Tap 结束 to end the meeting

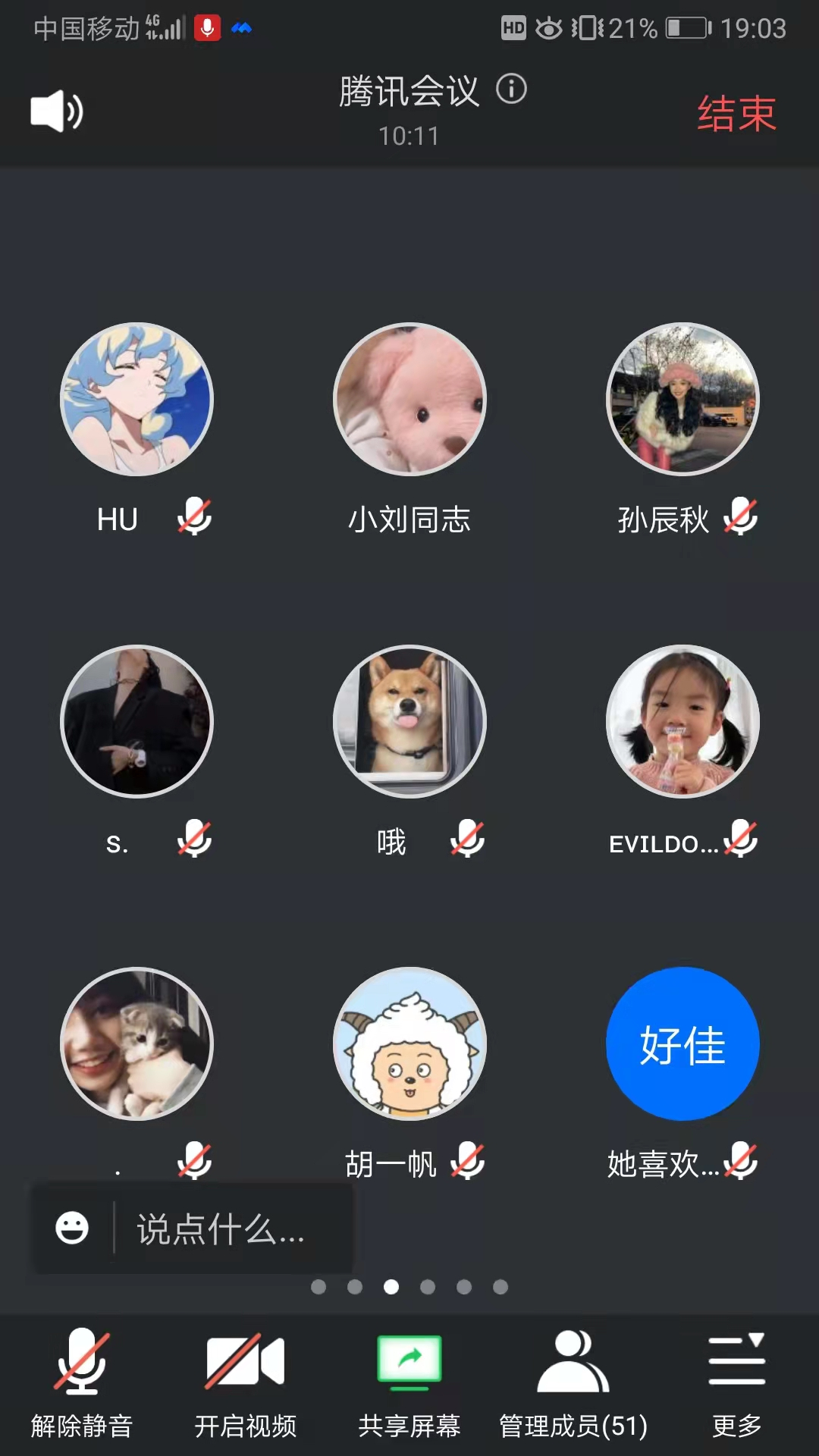pos(736,114)
